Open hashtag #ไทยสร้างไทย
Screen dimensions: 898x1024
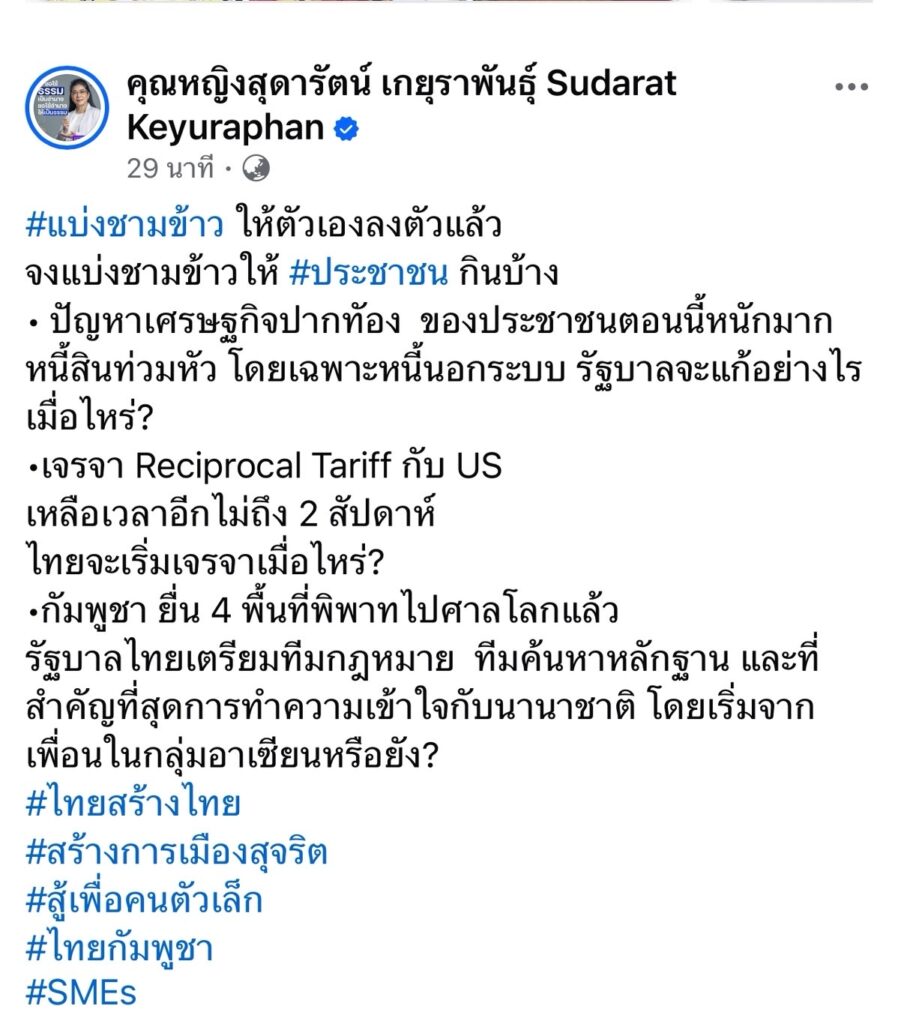(x=133, y=804)
